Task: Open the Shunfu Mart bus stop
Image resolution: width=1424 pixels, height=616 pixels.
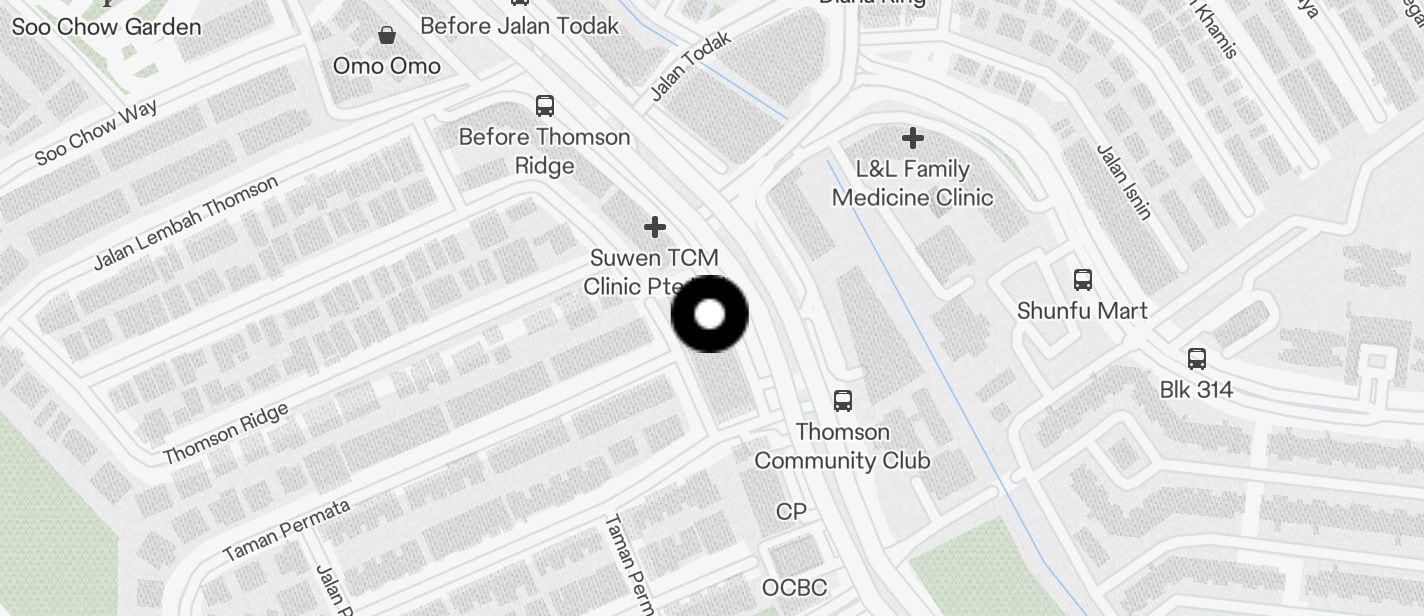Action: click(1082, 280)
